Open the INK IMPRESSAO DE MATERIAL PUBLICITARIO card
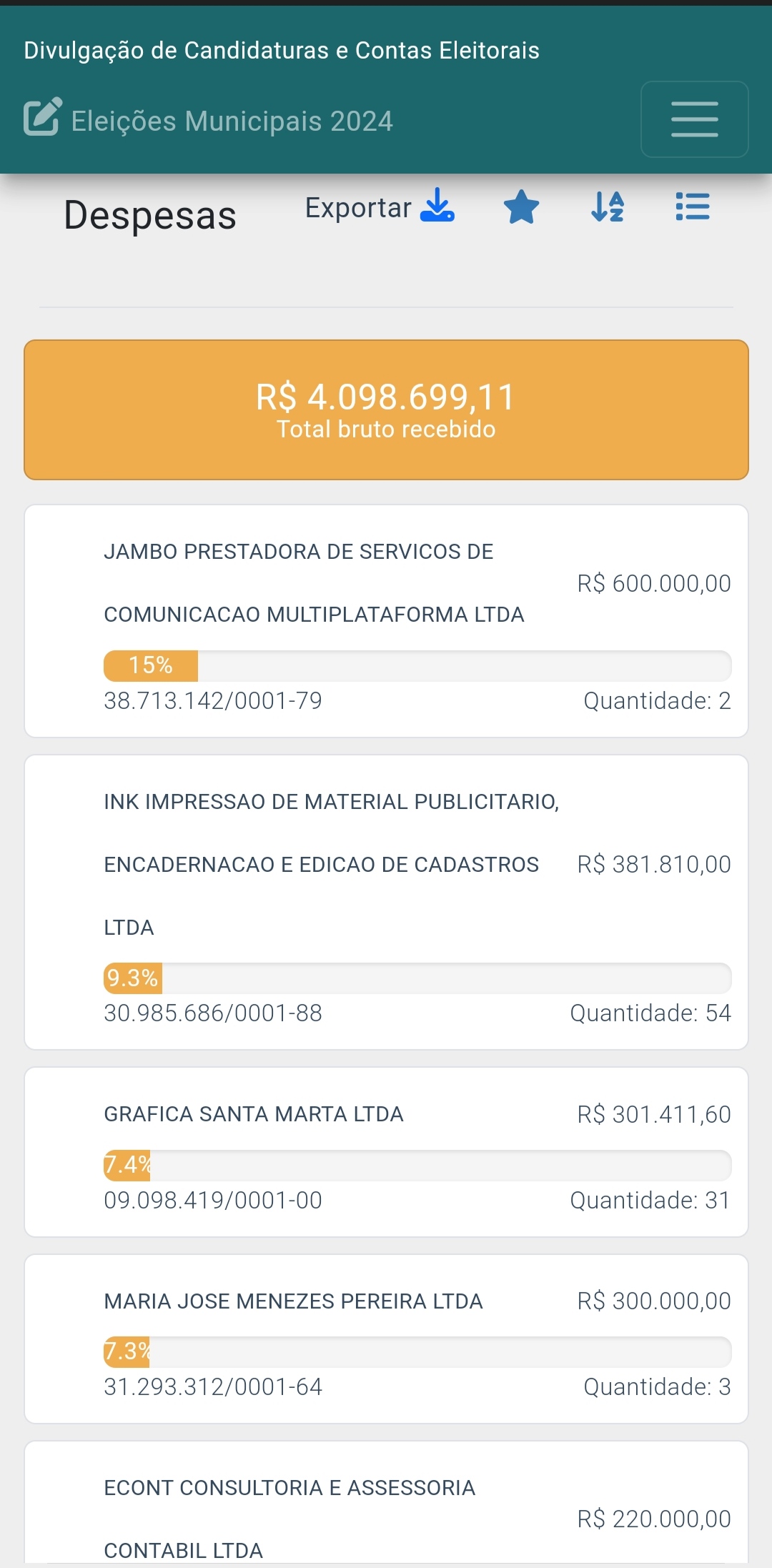 (386, 902)
